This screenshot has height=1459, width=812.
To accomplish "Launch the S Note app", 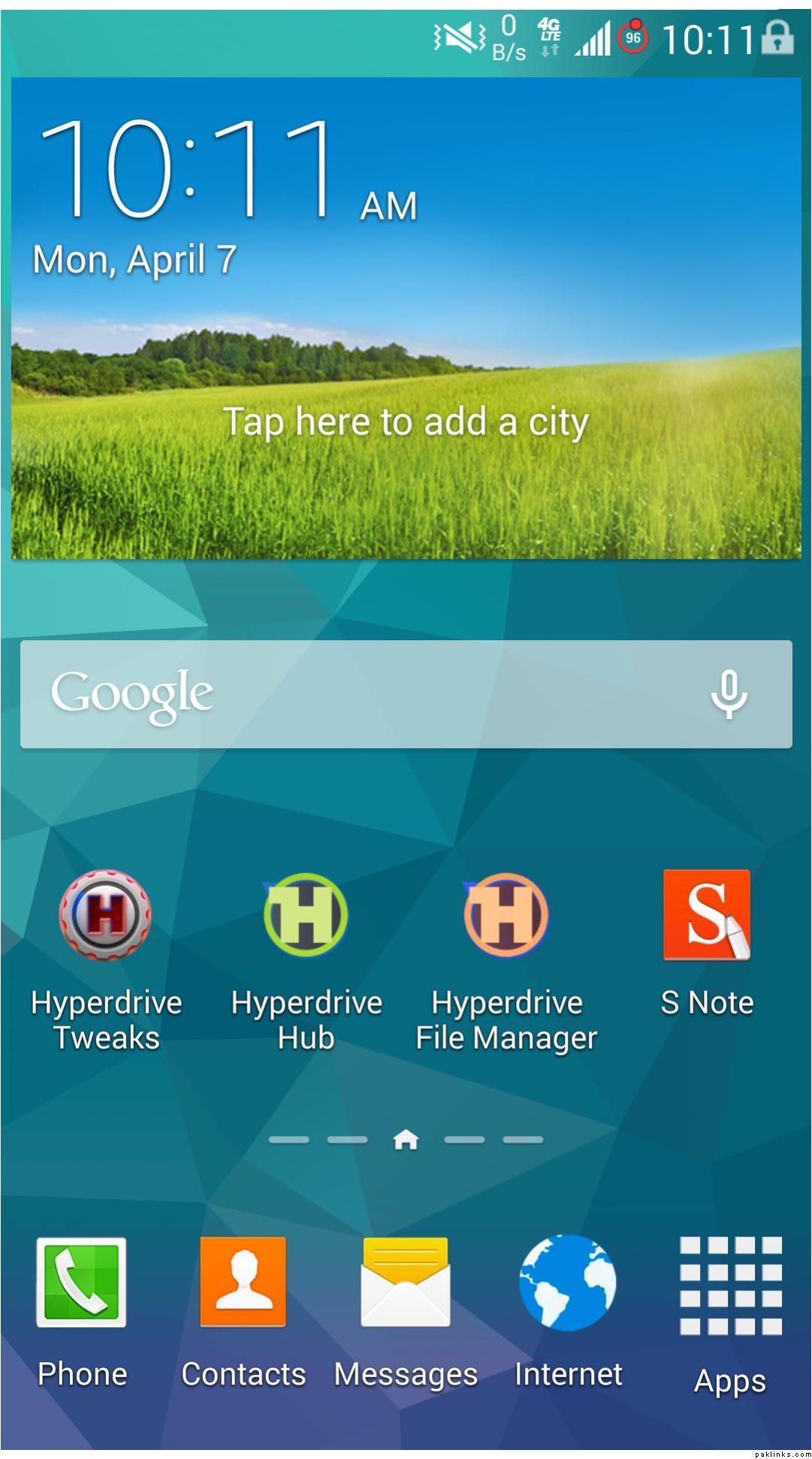I will [x=706, y=915].
